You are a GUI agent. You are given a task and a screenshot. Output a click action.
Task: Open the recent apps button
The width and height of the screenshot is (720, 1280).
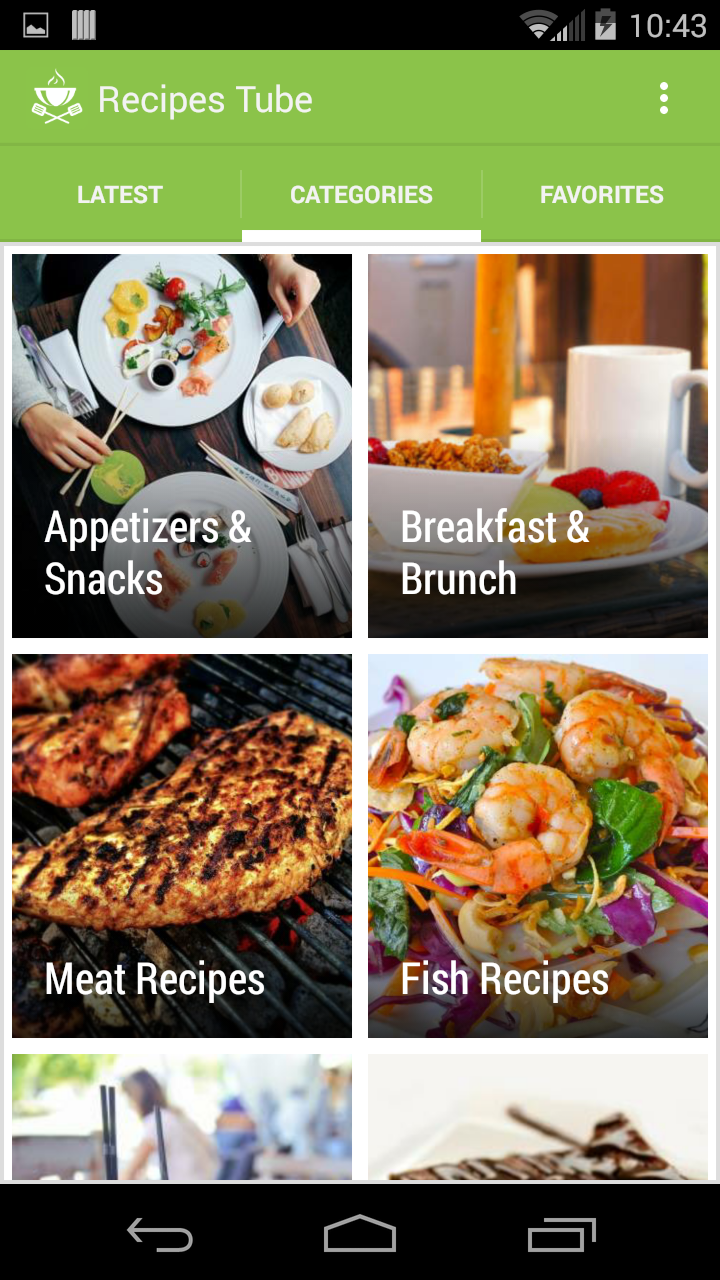pos(560,1235)
